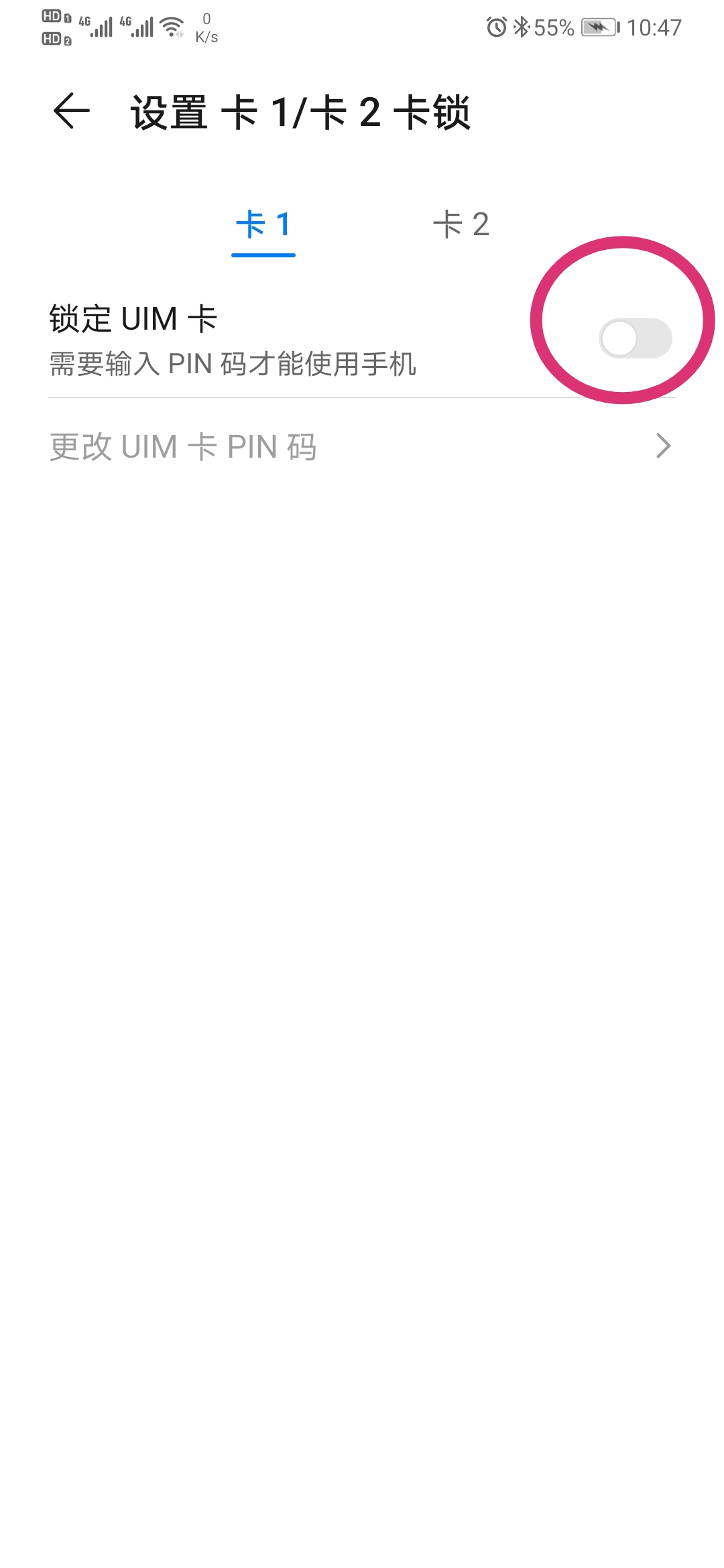
Task: Tap the HD 1 VoLTE indicator icon
Action: (52, 15)
